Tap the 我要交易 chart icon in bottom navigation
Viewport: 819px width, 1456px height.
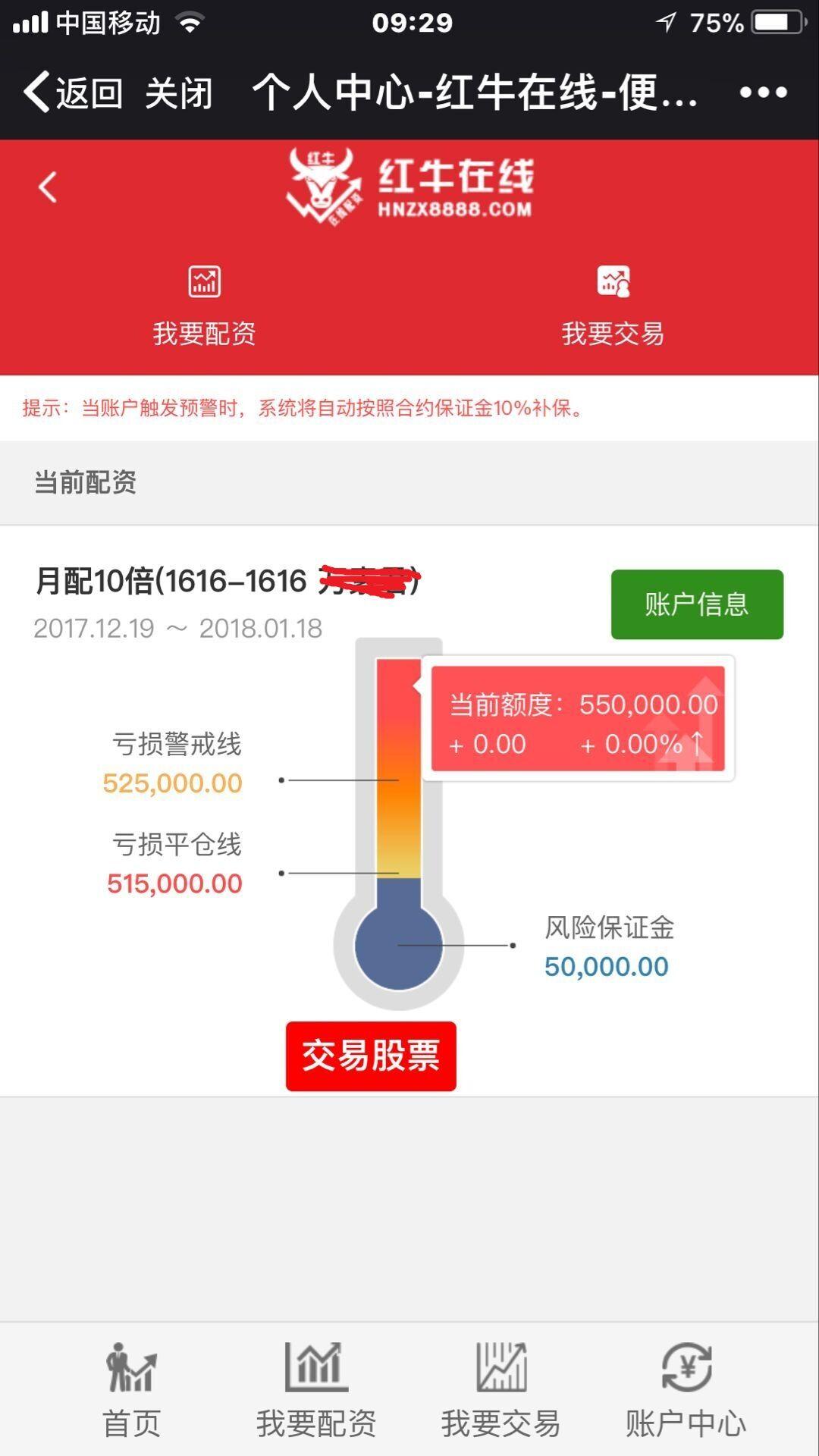pos(500,1369)
